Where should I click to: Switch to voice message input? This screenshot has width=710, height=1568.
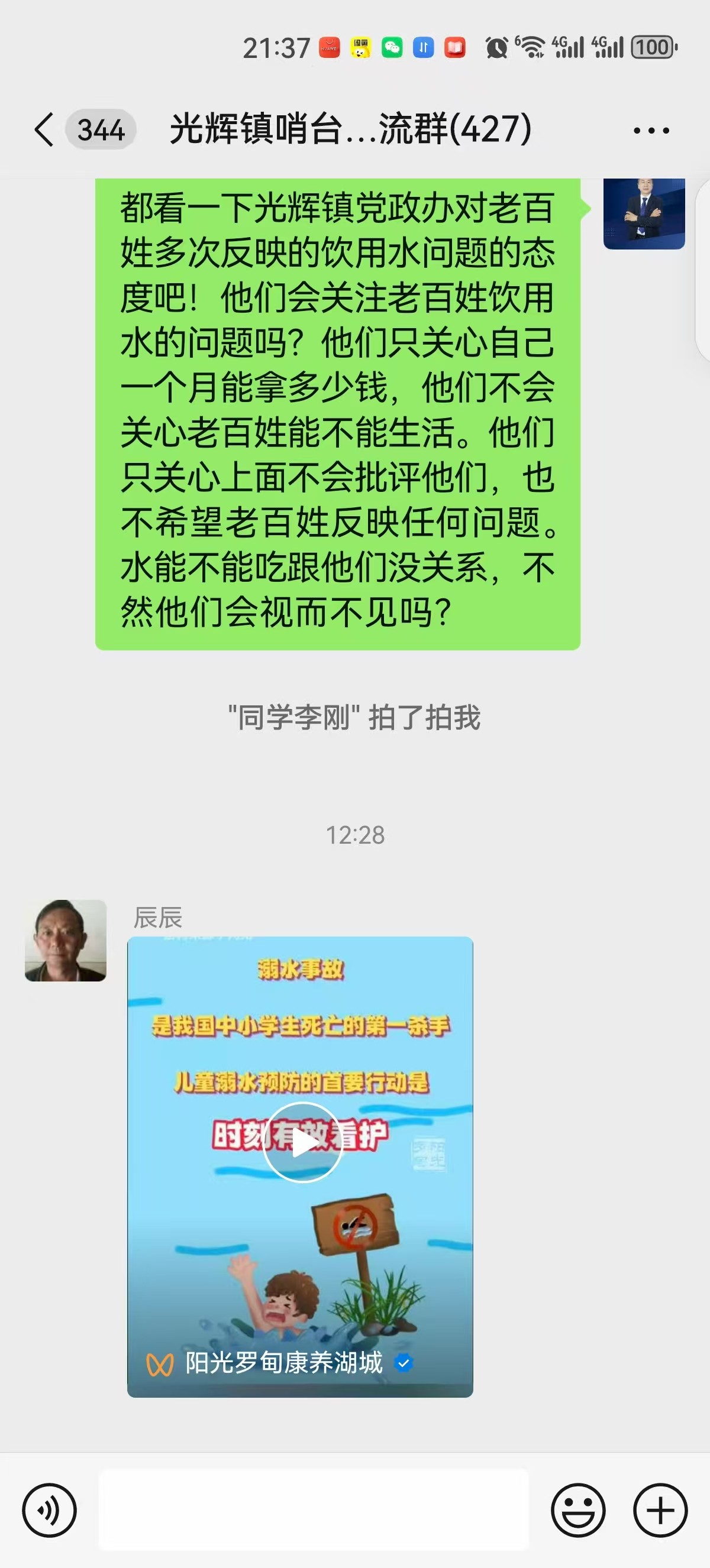click(49, 1510)
